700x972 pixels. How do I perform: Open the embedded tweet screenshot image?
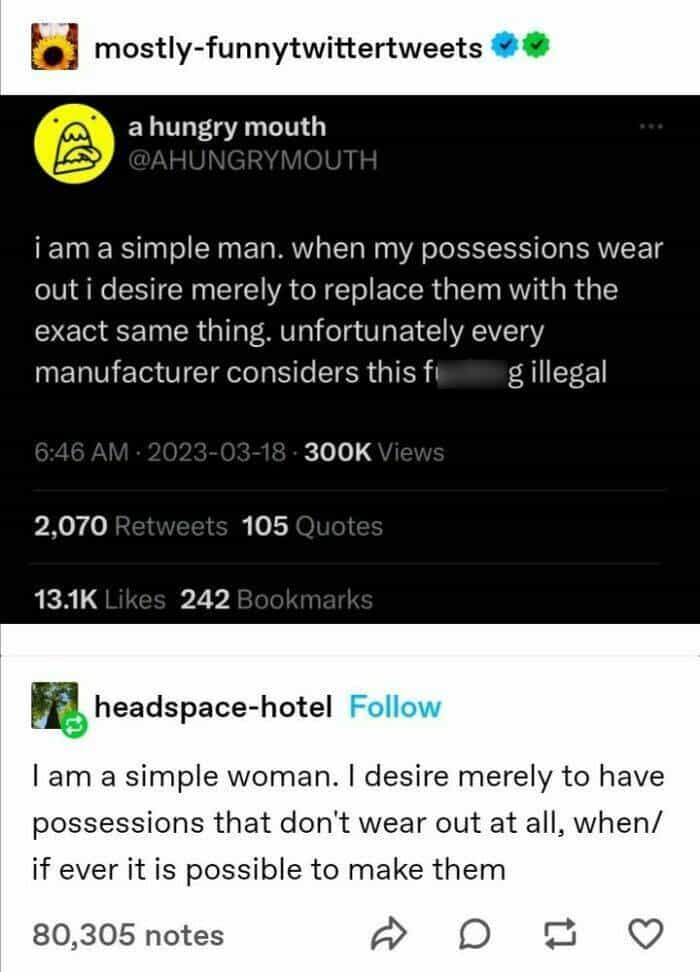[x=350, y=360]
